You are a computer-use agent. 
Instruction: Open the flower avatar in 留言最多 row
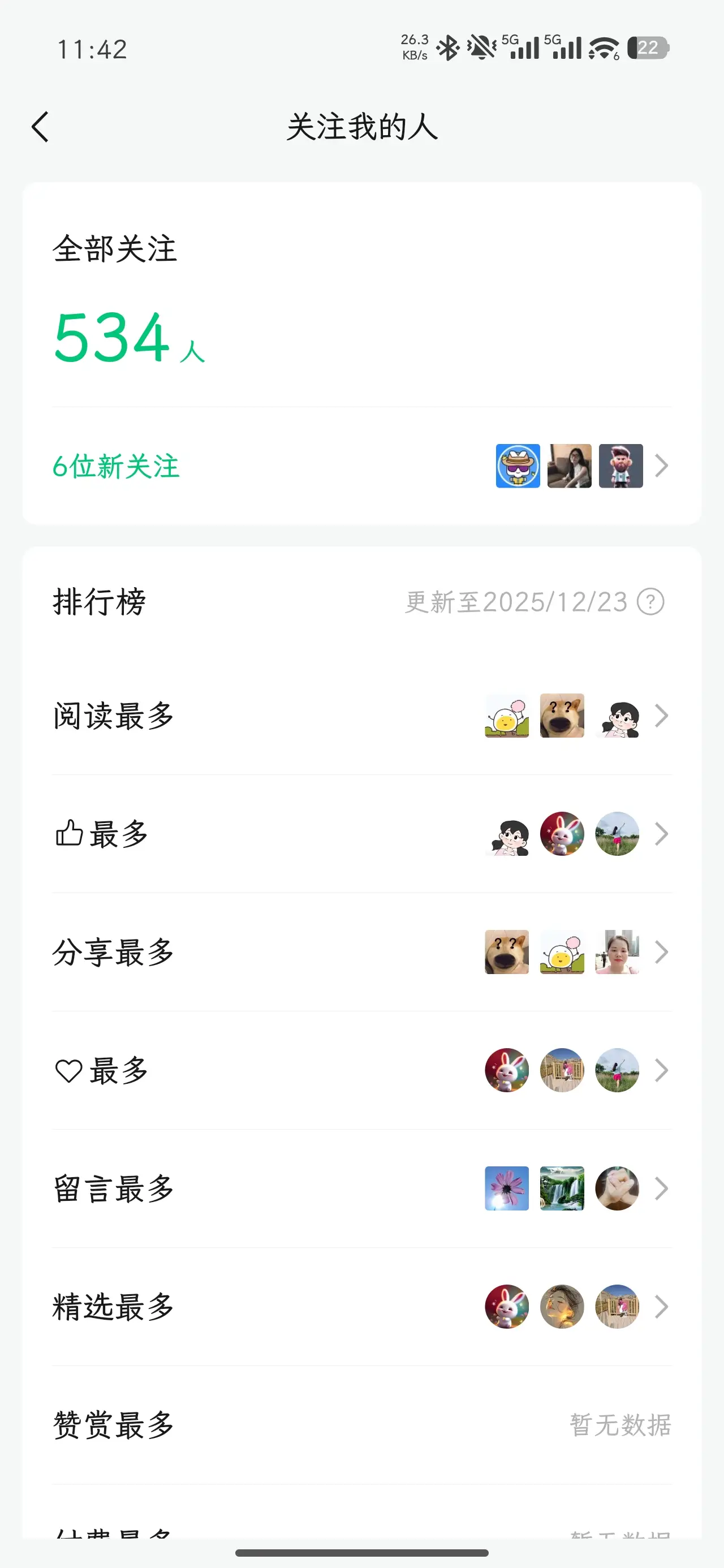coord(507,1189)
